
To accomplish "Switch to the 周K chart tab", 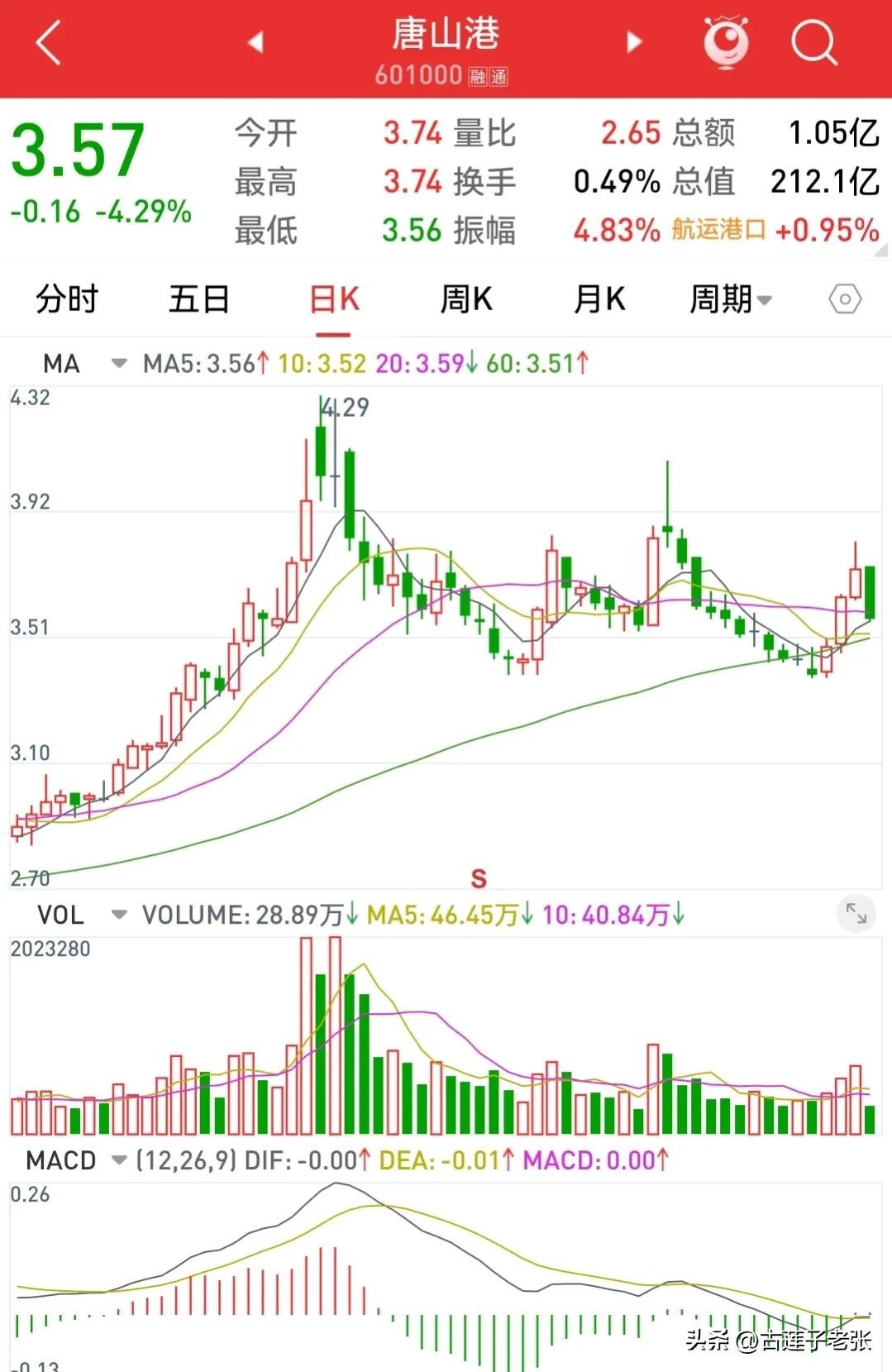I will 466,299.
